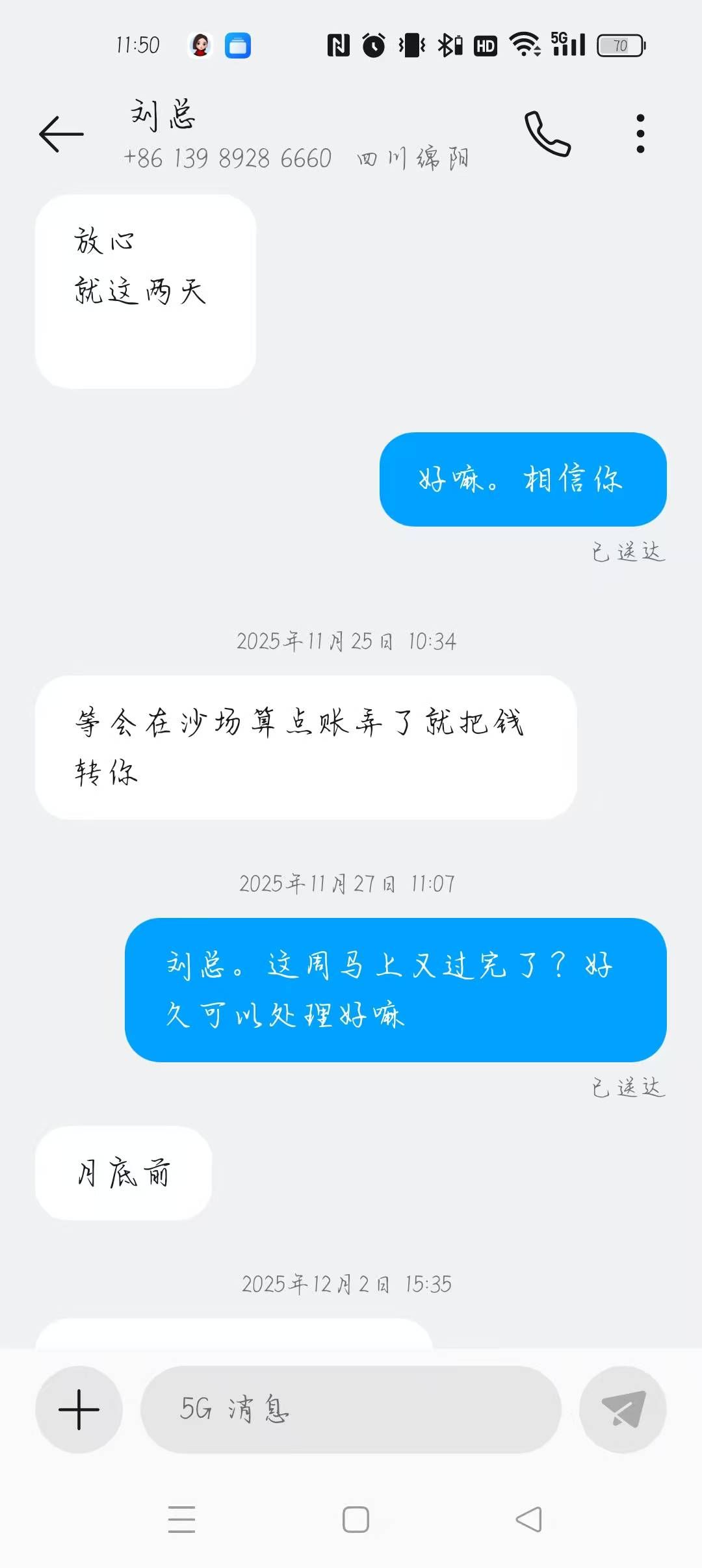Go to the home screen

[356, 1519]
